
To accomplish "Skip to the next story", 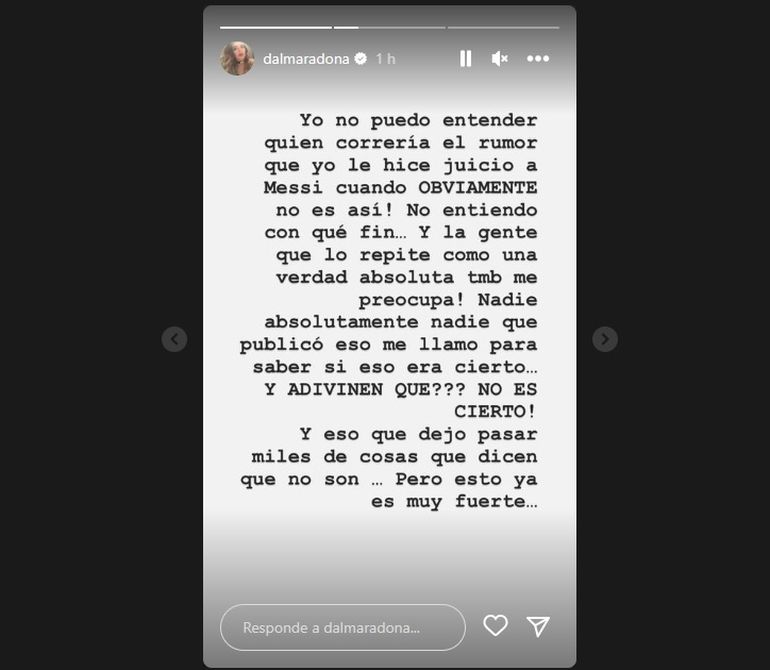I will click(604, 339).
